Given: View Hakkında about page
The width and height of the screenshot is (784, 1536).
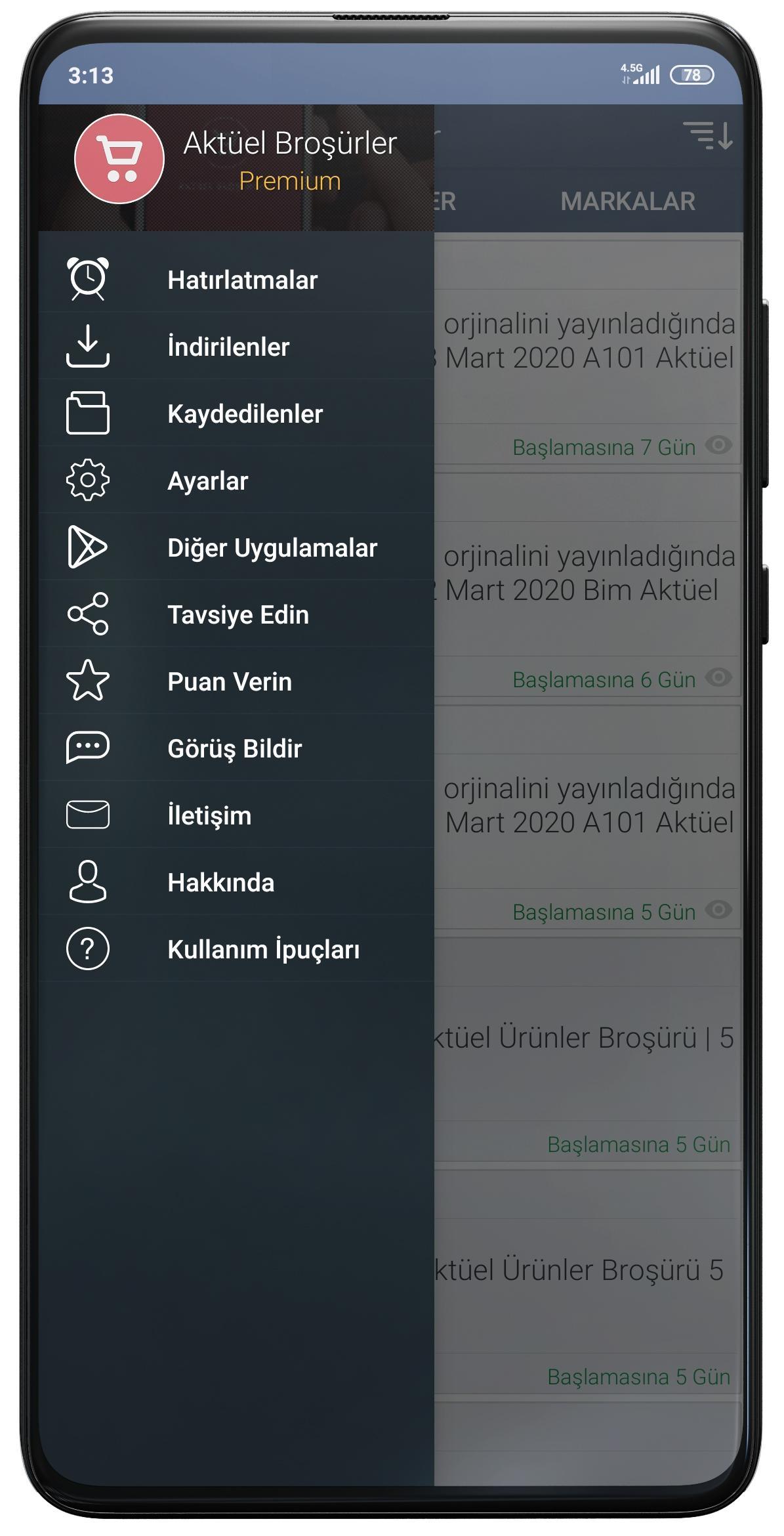Looking at the screenshot, I should click(220, 883).
